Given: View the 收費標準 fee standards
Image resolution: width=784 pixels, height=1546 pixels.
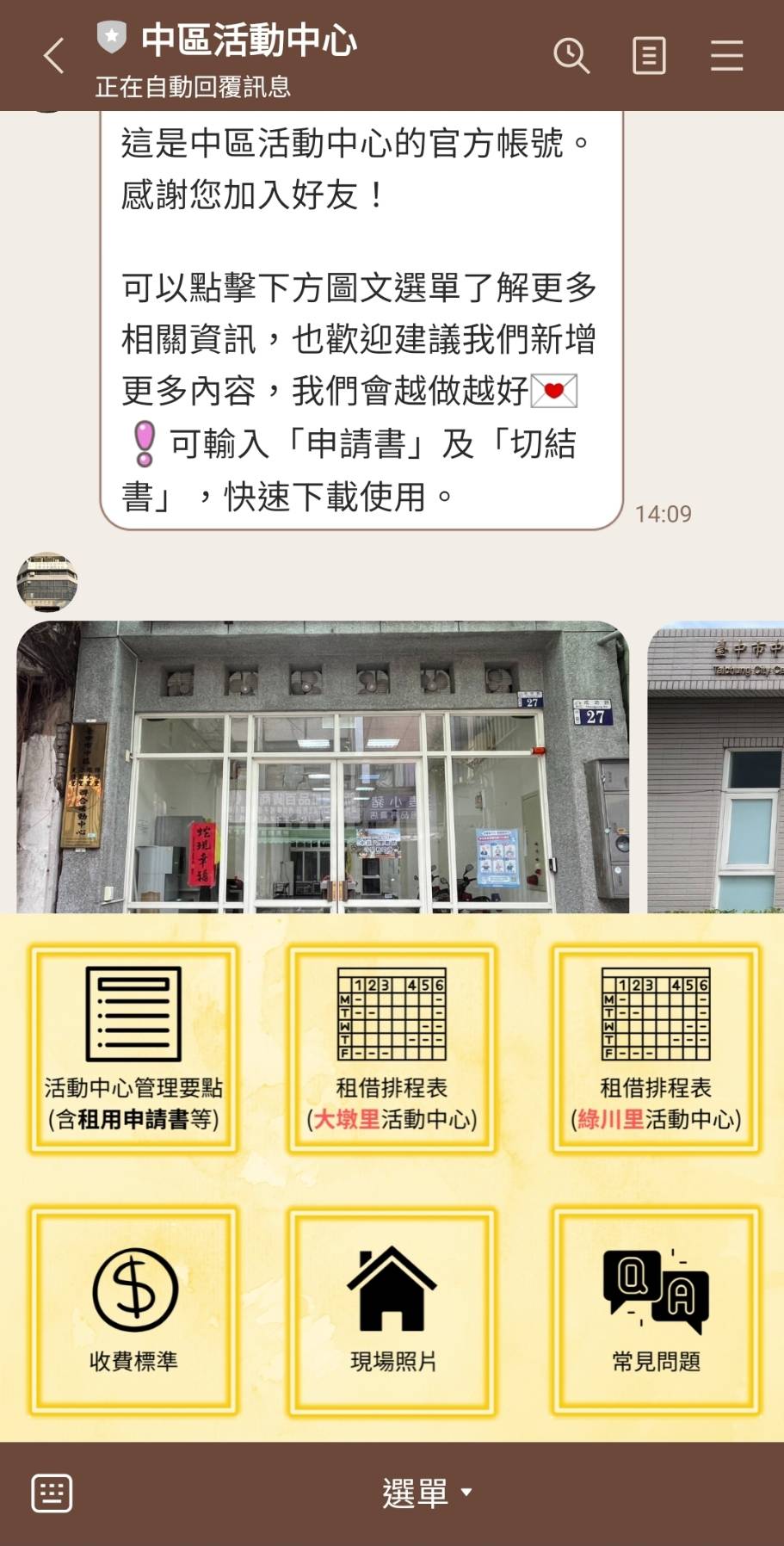Looking at the screenshot, I should pos(133,1310).
